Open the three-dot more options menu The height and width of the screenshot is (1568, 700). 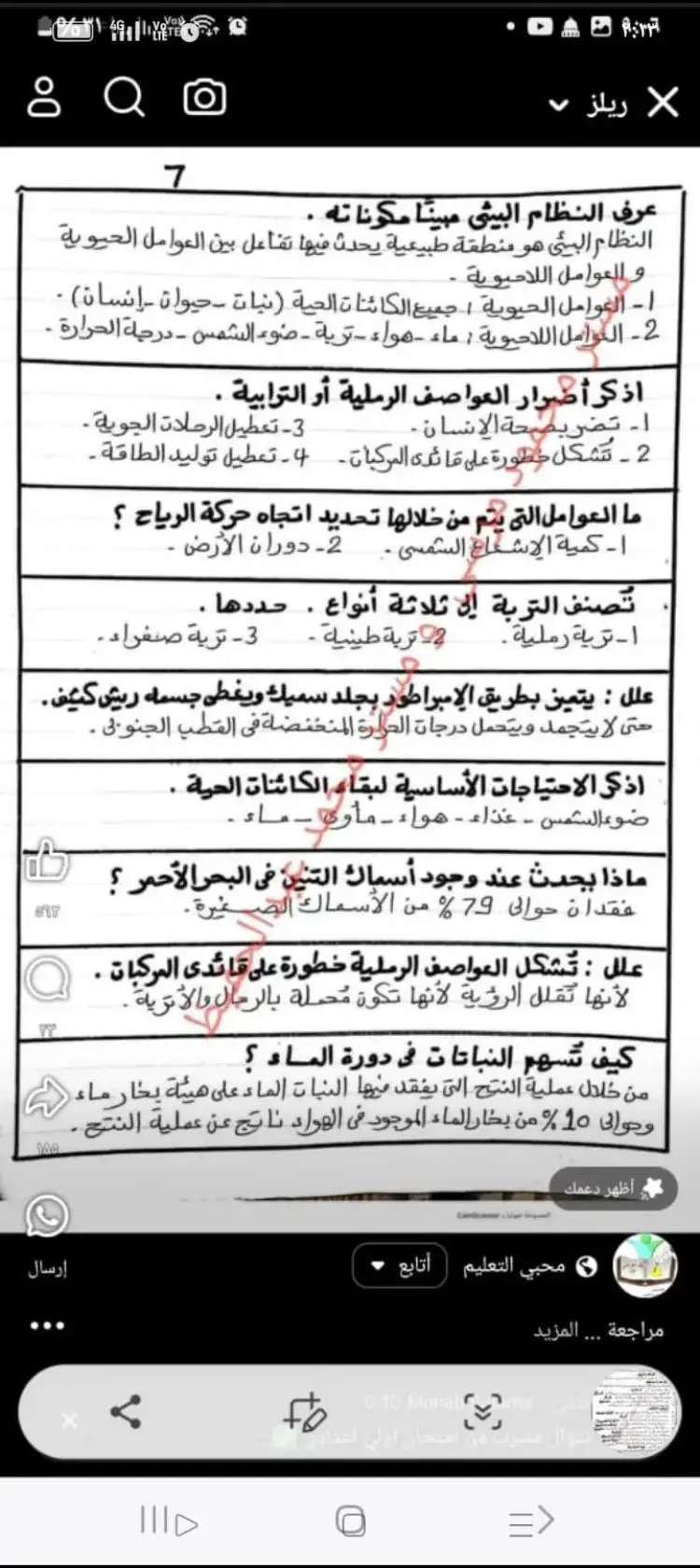[47, 1325]
